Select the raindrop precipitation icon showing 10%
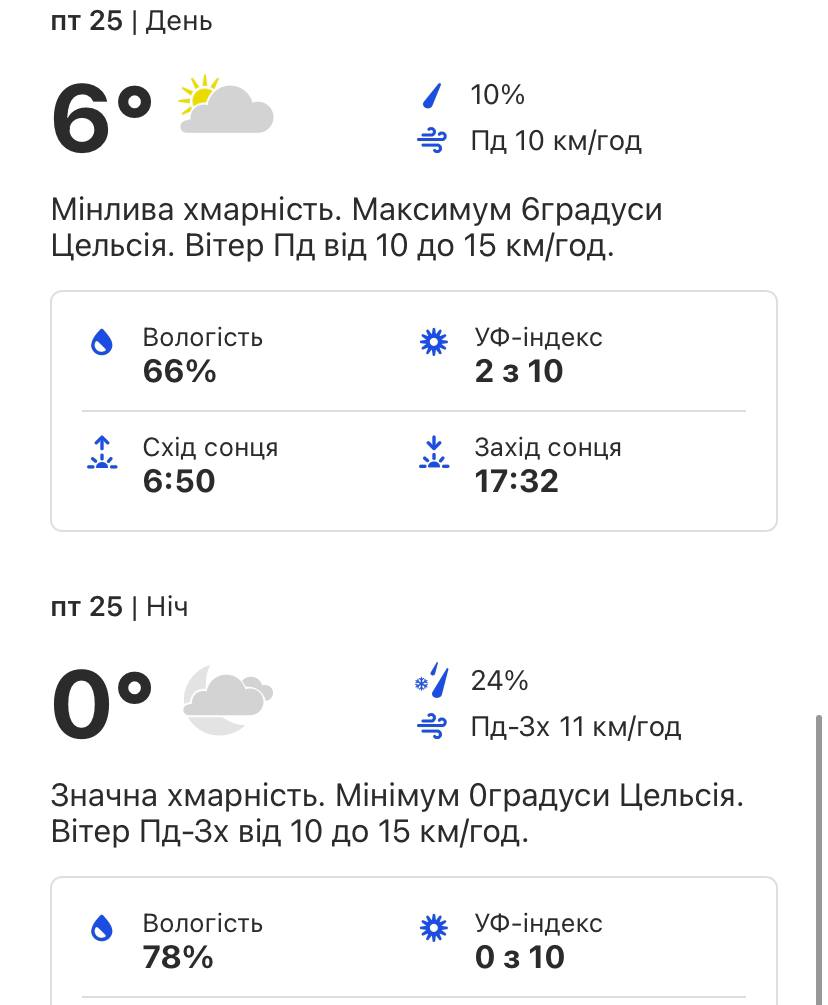Image resolution: width=828 pixels, height=1005 pixels. coord(432,95)
